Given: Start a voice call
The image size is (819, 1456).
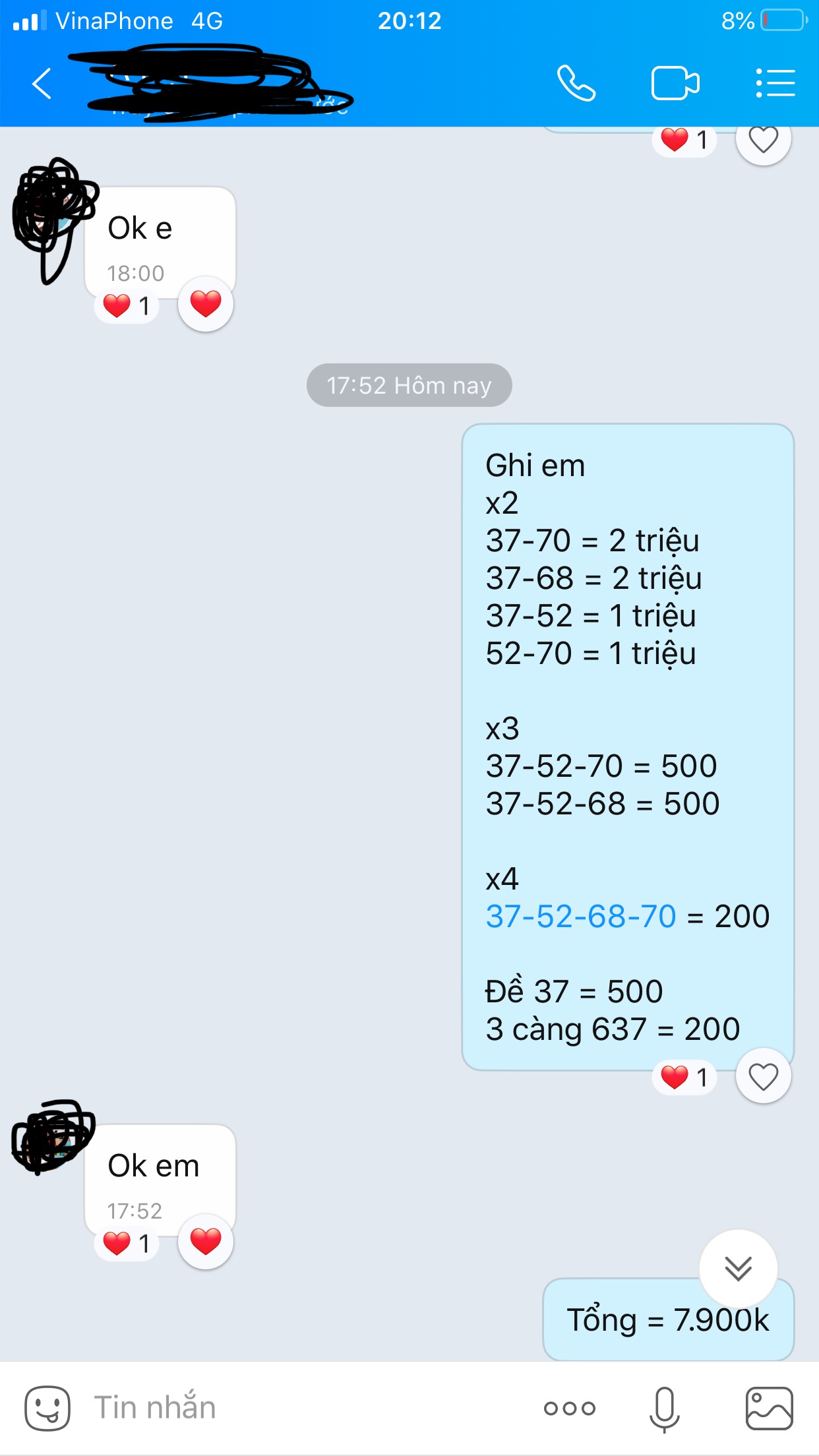Looking at the screenshot, I should [x=576, y=84].
